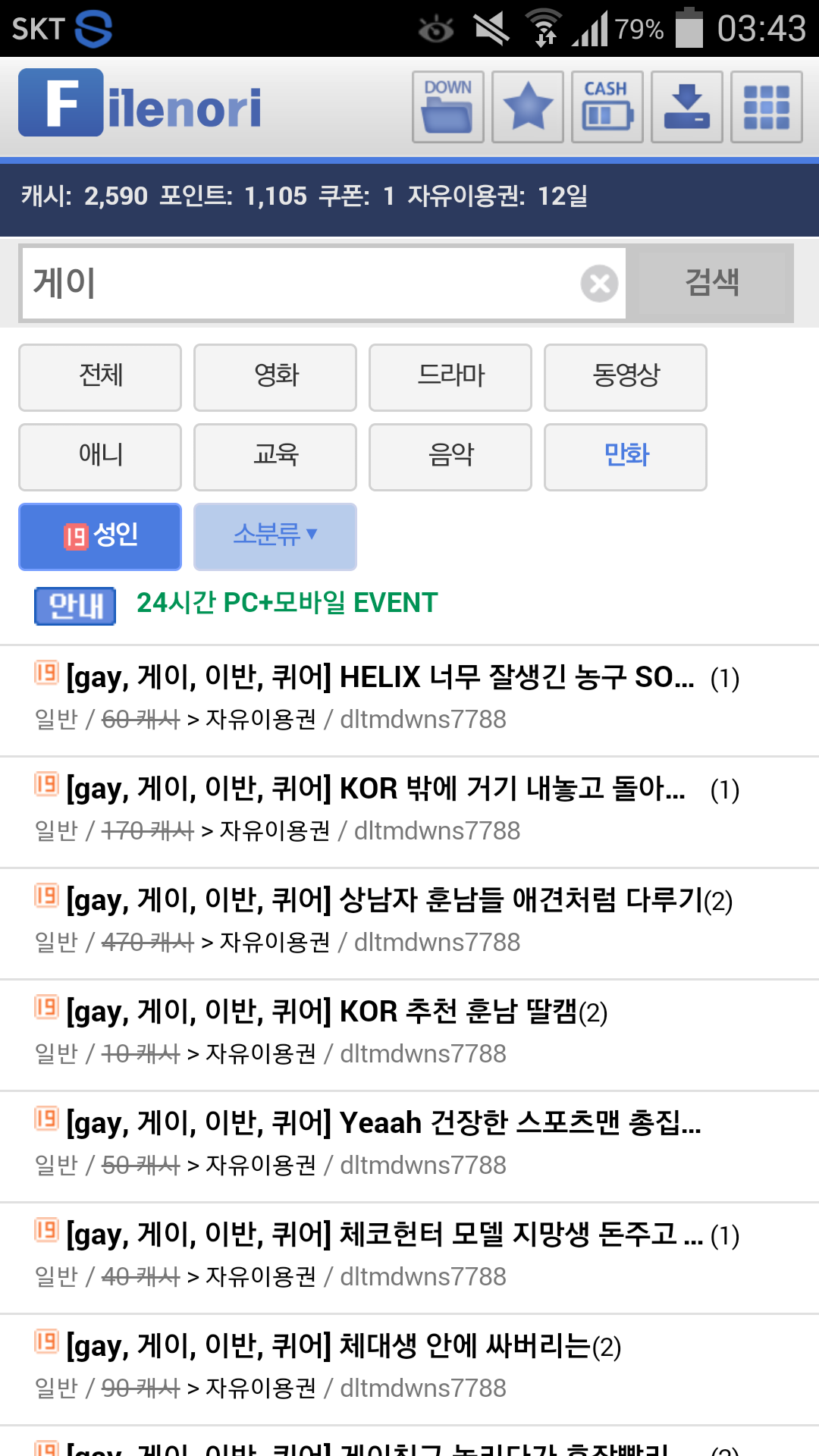Screen dimensions: 819x1456
Task: Open the DOWN folder icon
Action: (447, 107)
